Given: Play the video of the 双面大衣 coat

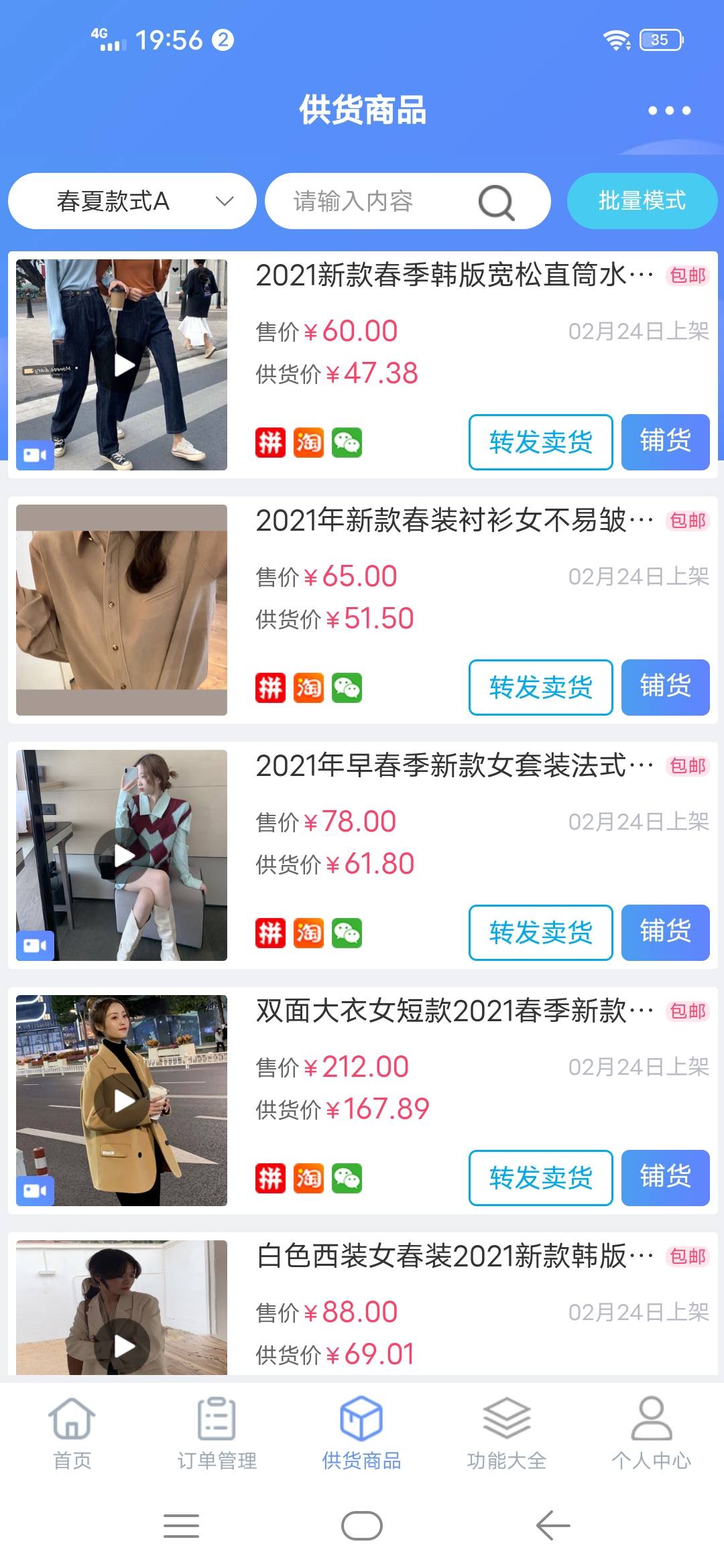Looking at the screenshot, I should 123,1101.
